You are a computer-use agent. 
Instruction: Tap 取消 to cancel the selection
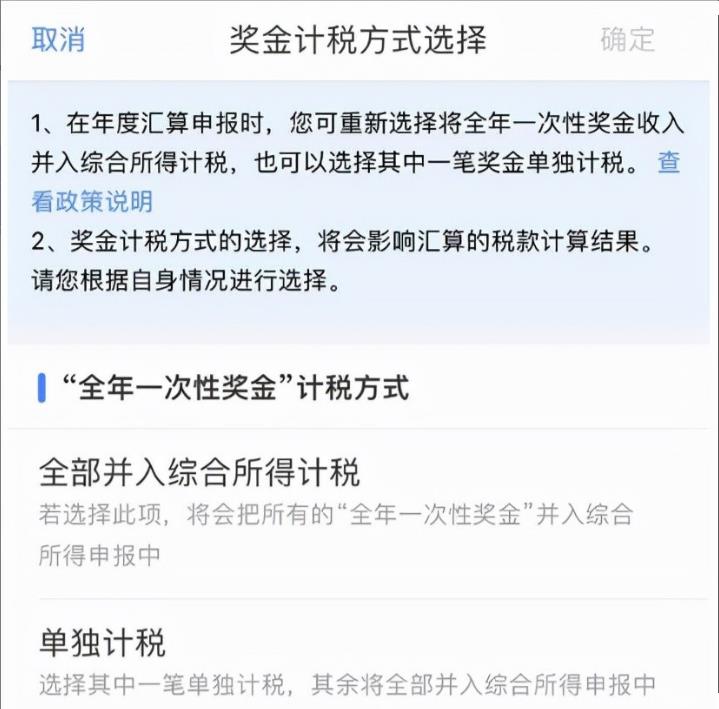[x=58, y=39]
